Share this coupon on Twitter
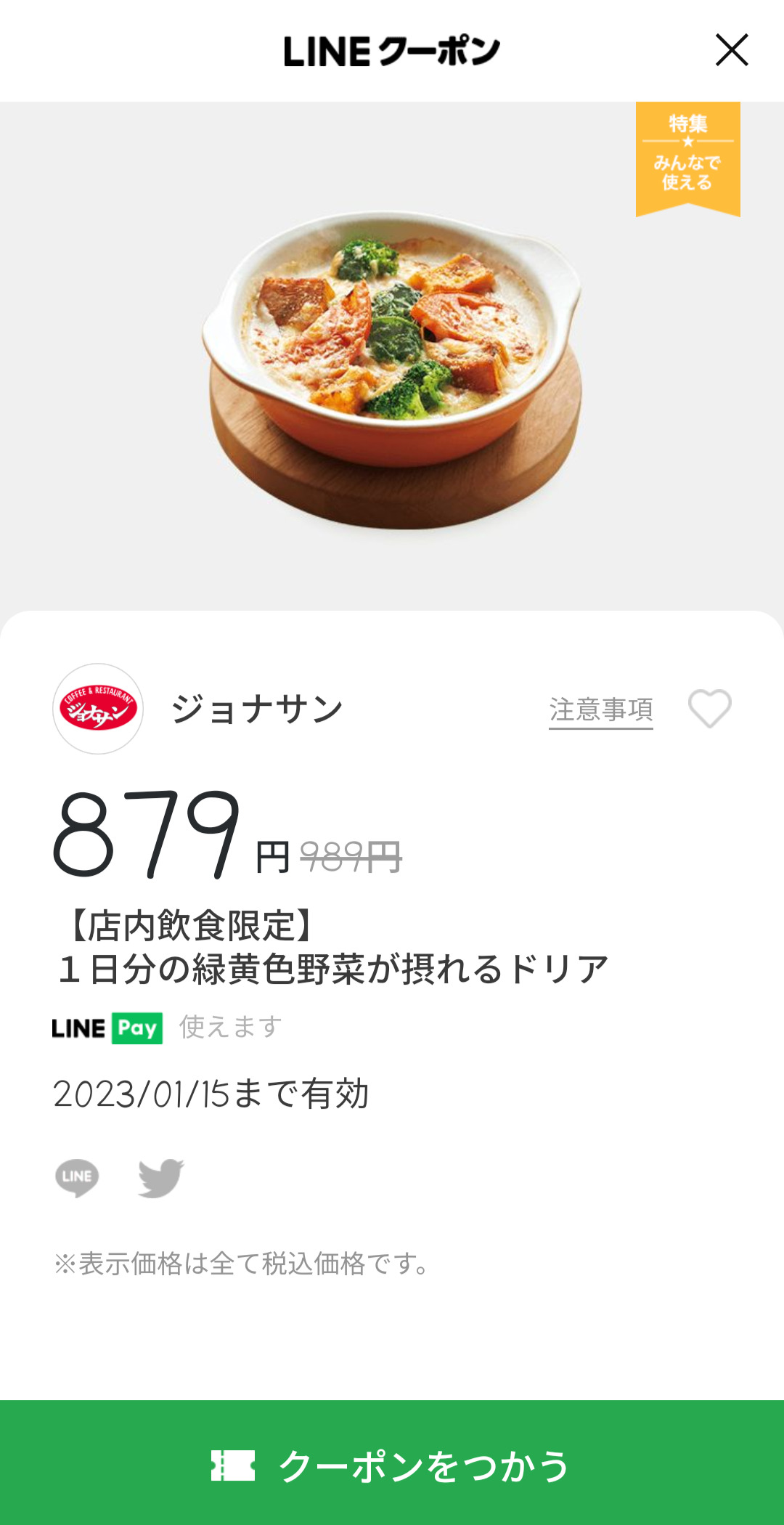 pos(160,1177)
